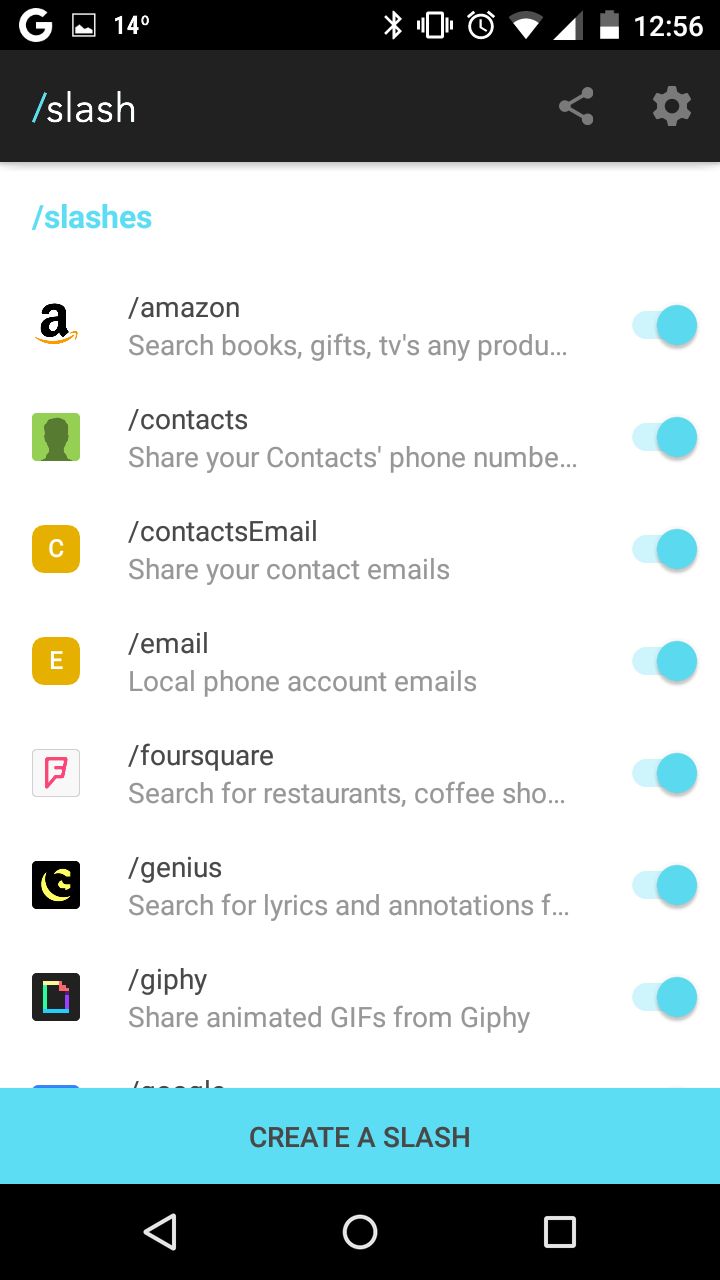Viewport: 720px width, 1280px height.
Task: Go back using system back button
Action: (160, 1232)
